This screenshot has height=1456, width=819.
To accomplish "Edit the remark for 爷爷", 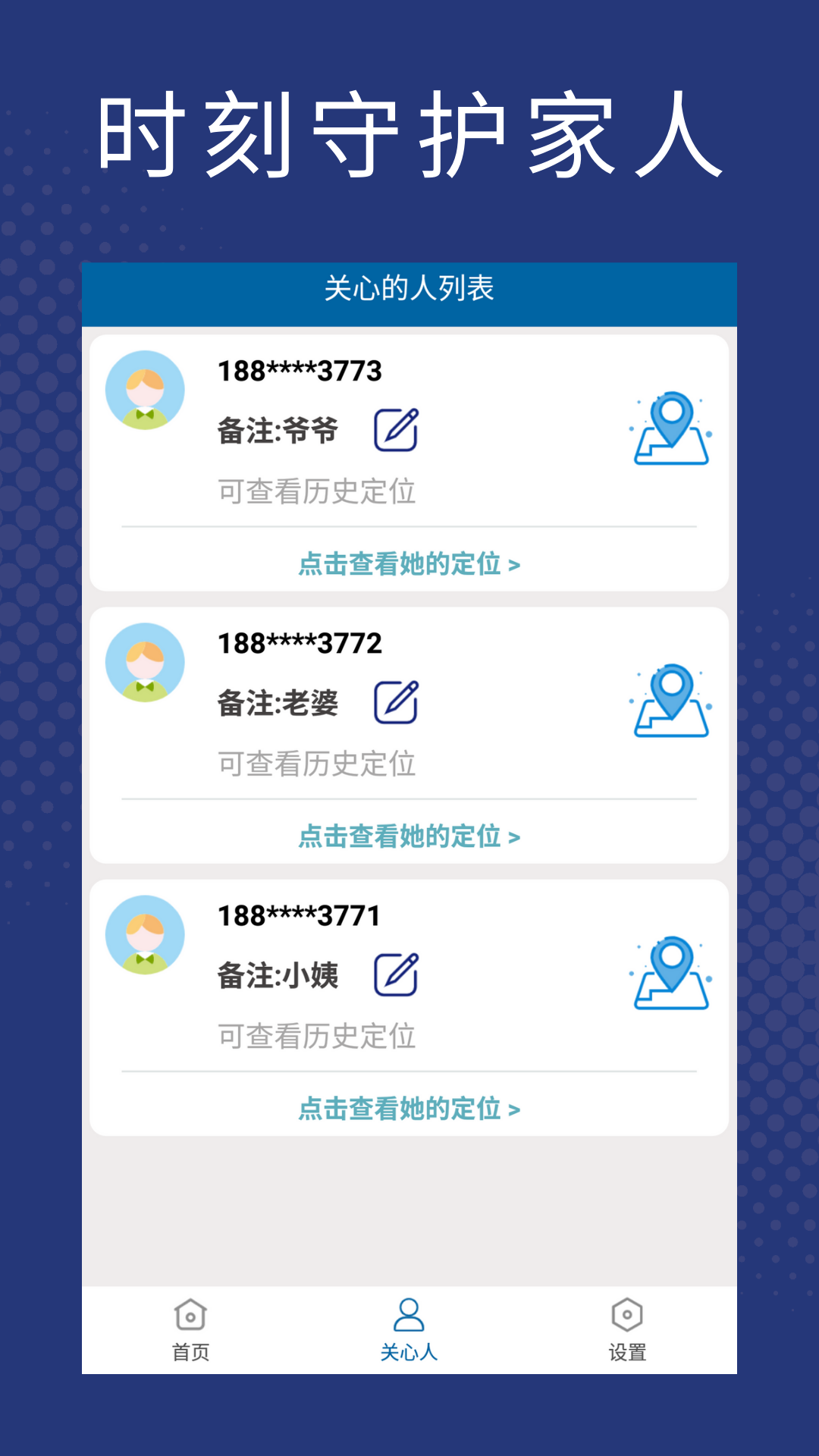I will (x=400, y=428).
